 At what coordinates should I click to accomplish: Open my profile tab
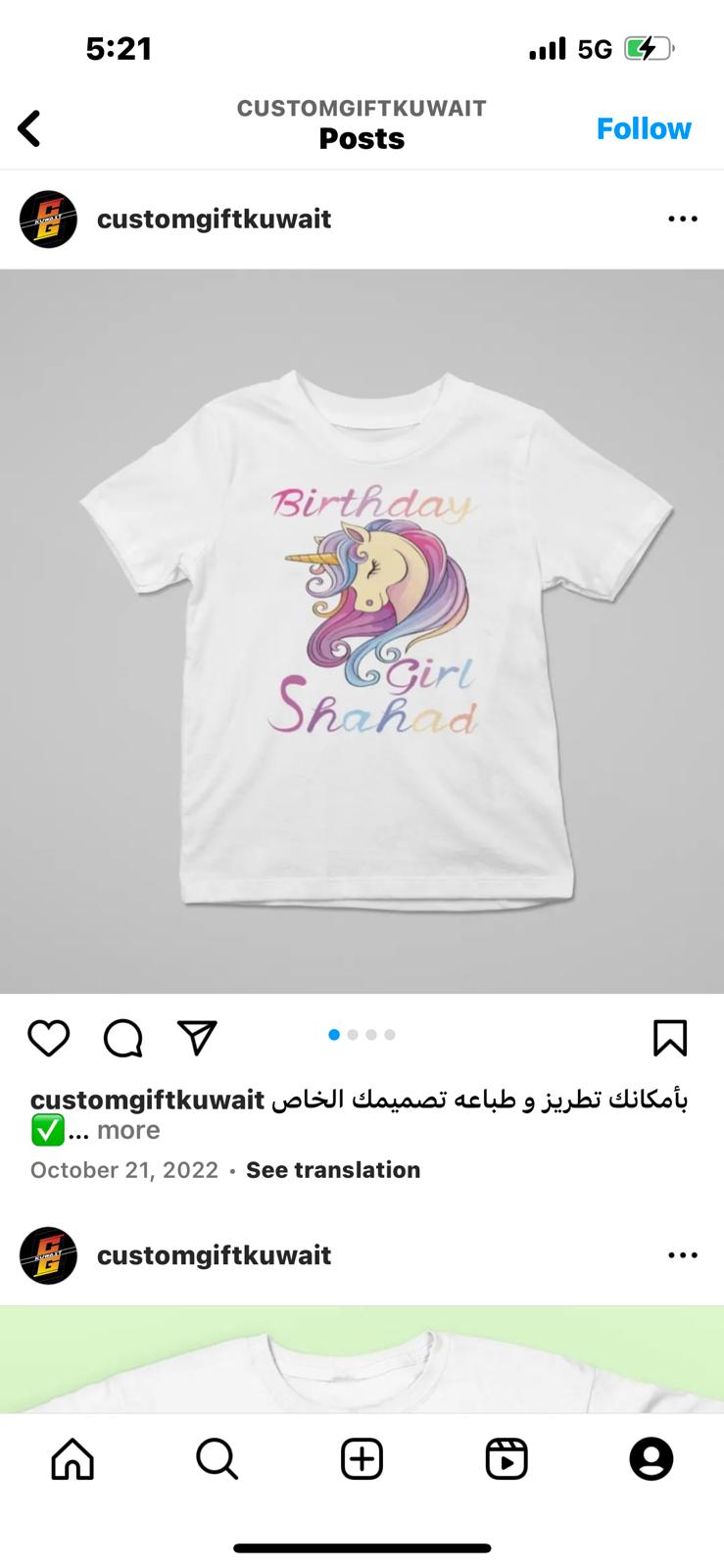pos(652,1459)
